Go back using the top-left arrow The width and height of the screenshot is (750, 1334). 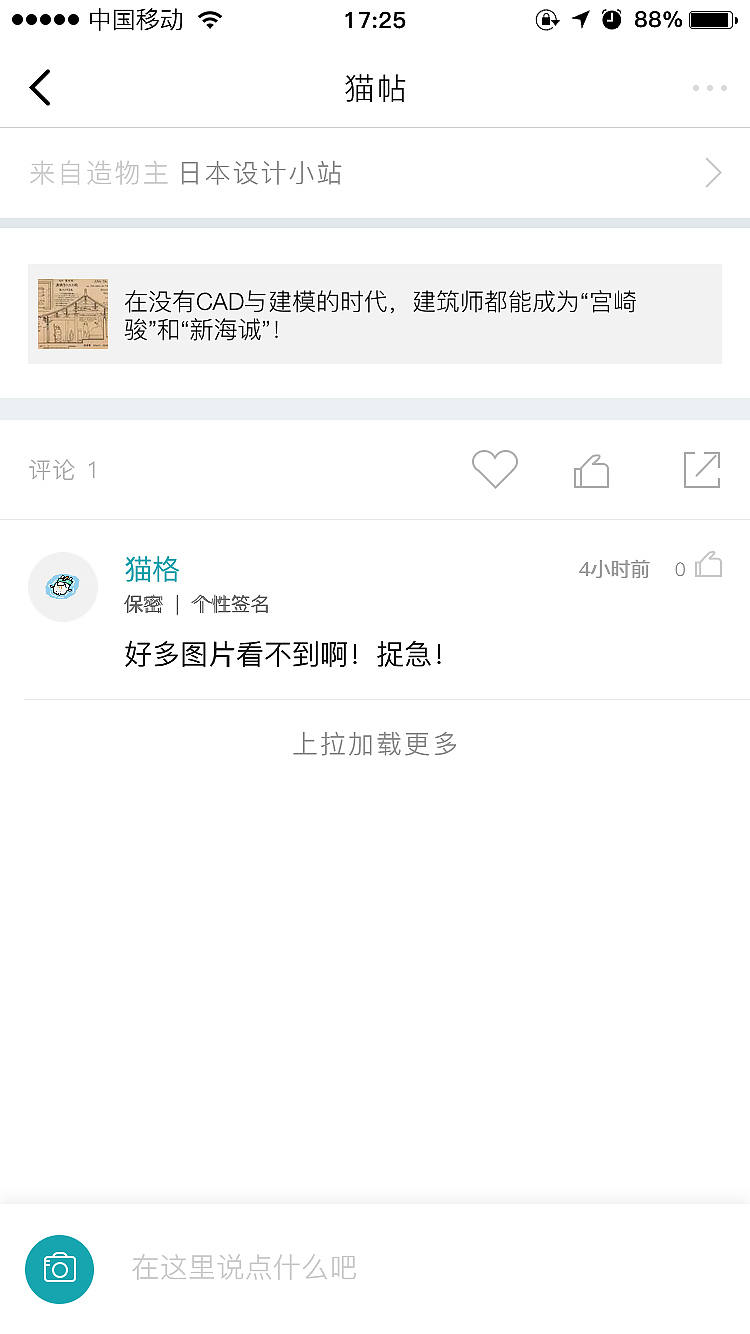[x=40, y=88]
